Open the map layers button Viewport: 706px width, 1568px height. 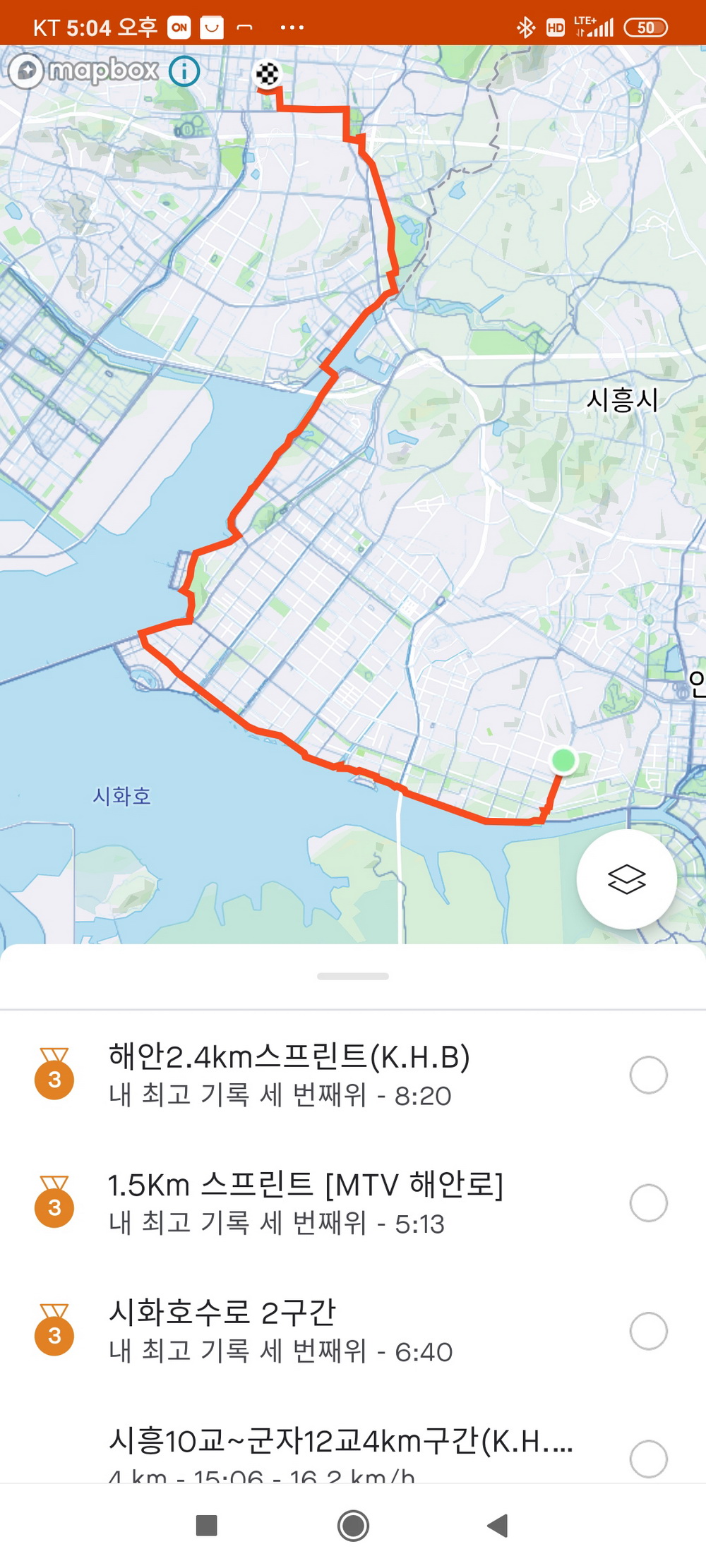[626, 879]
